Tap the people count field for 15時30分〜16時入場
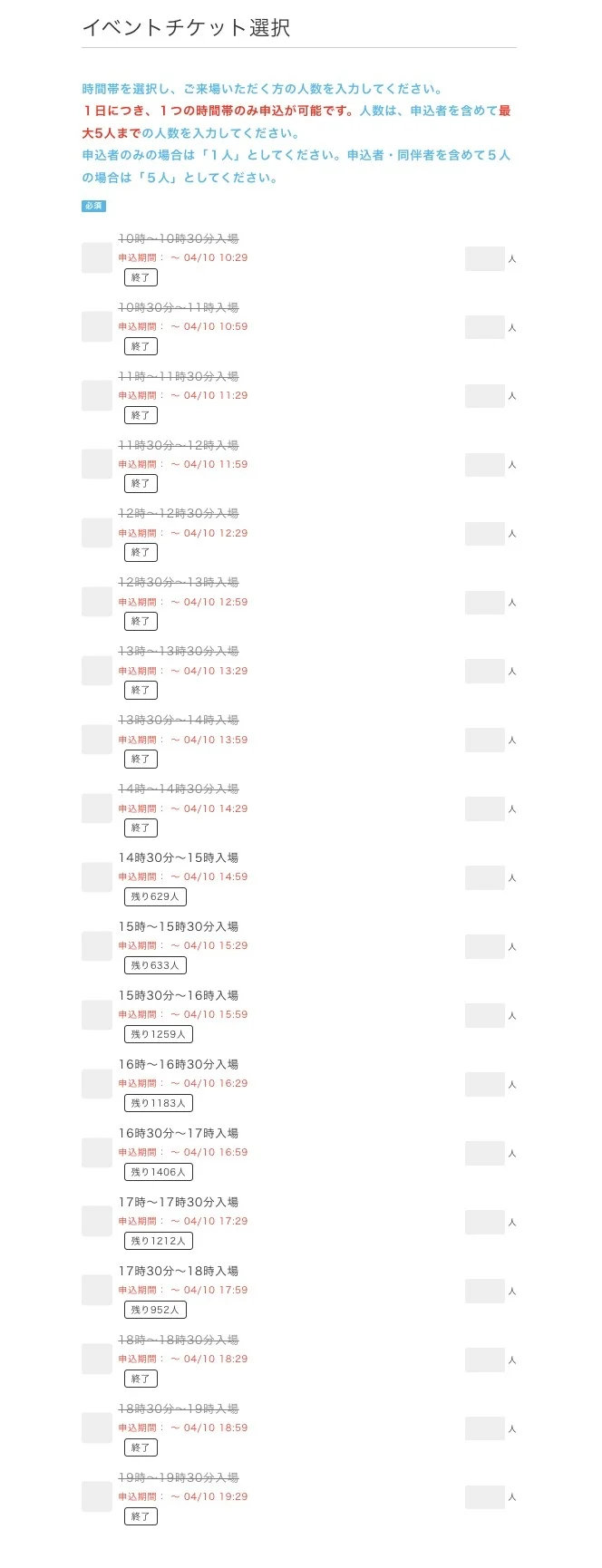The height and width of the screenshot is (1568, 602). (x=485, y=1015)
